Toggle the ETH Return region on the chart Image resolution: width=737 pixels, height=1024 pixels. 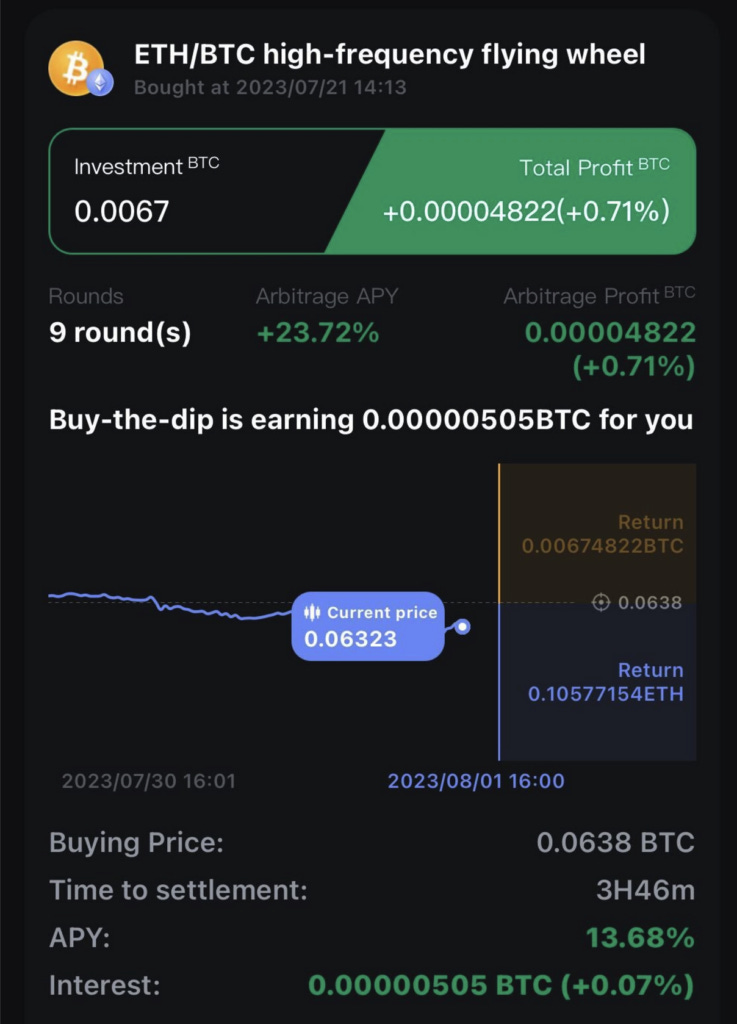coord(600,680)
